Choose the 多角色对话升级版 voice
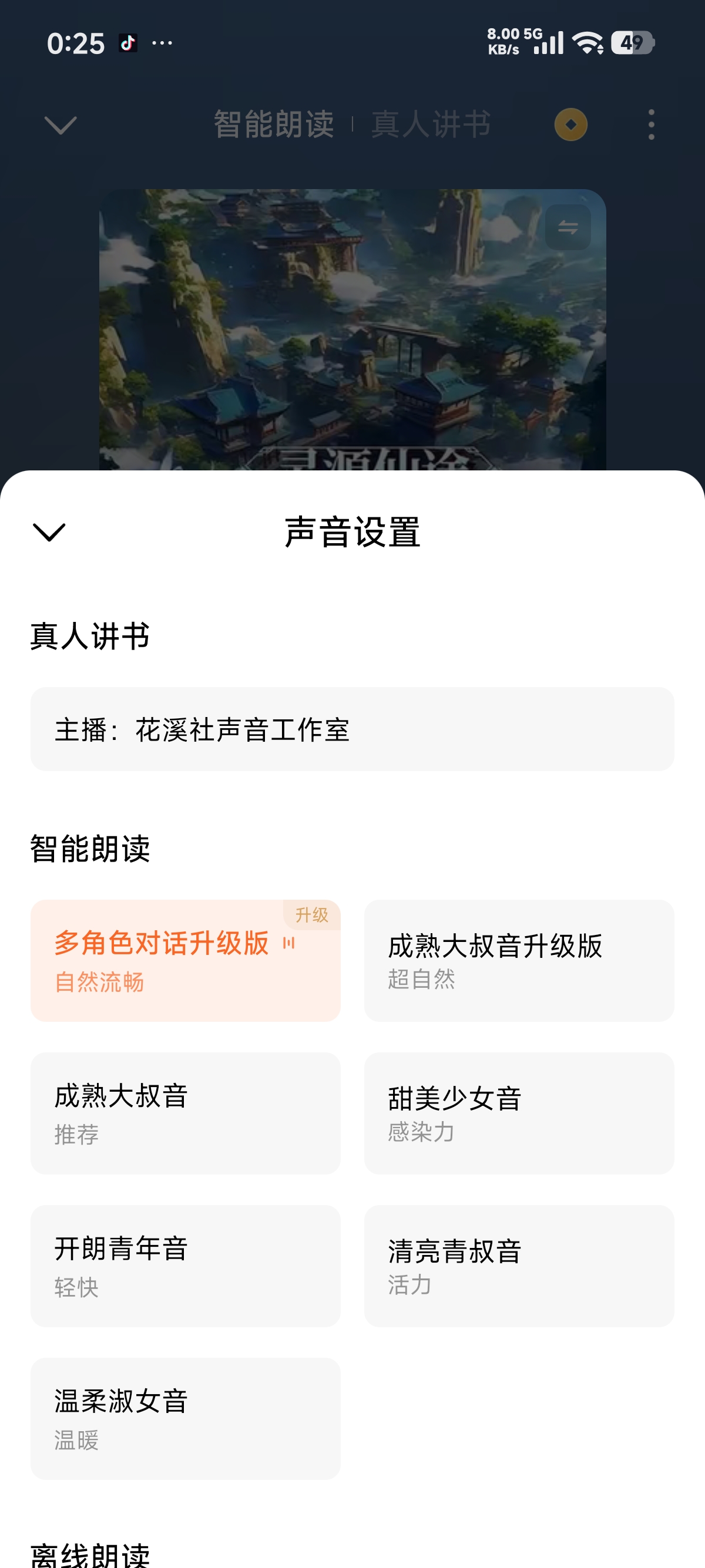Screen dimensions: 705x1568 [185, 960]
